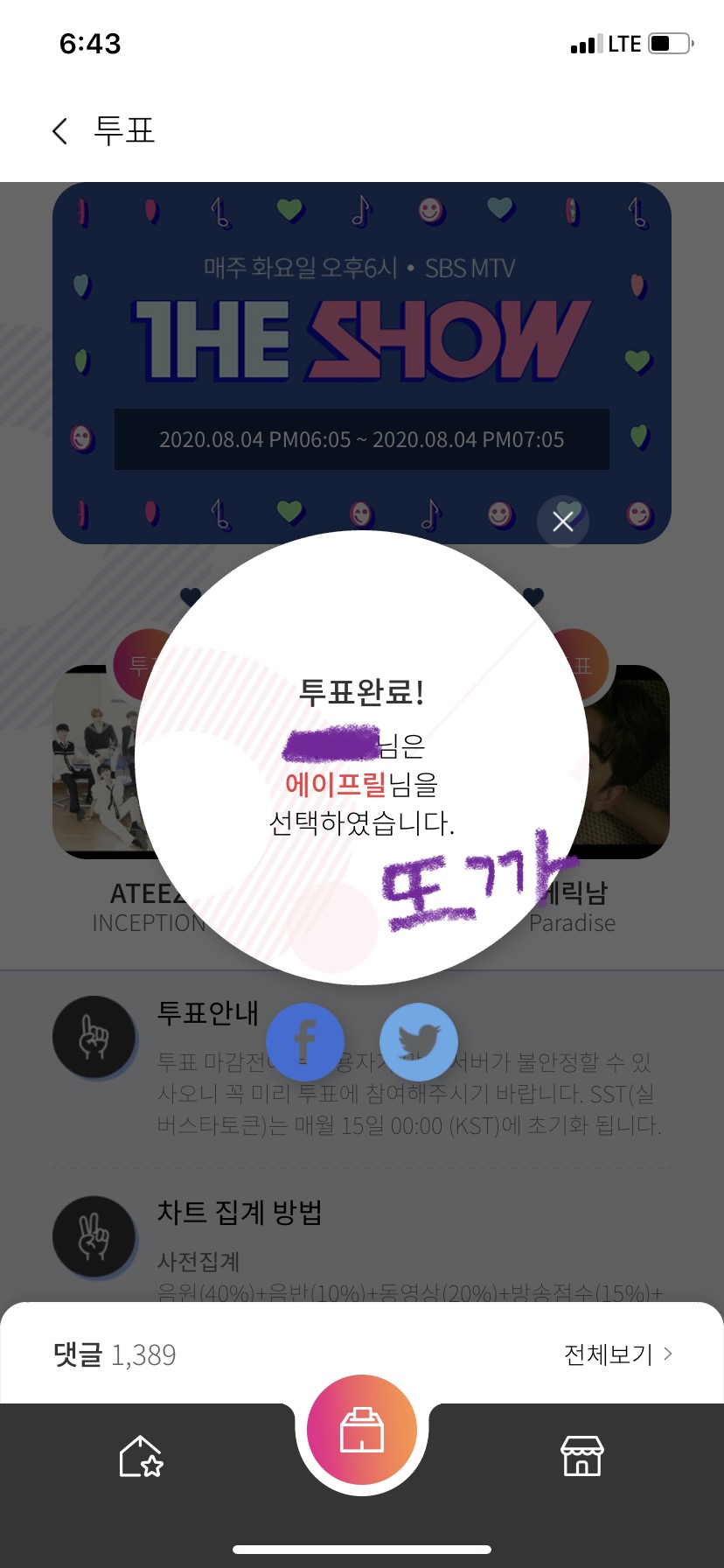
Task: Select the 투표 page title
Action: click(126, 130)
